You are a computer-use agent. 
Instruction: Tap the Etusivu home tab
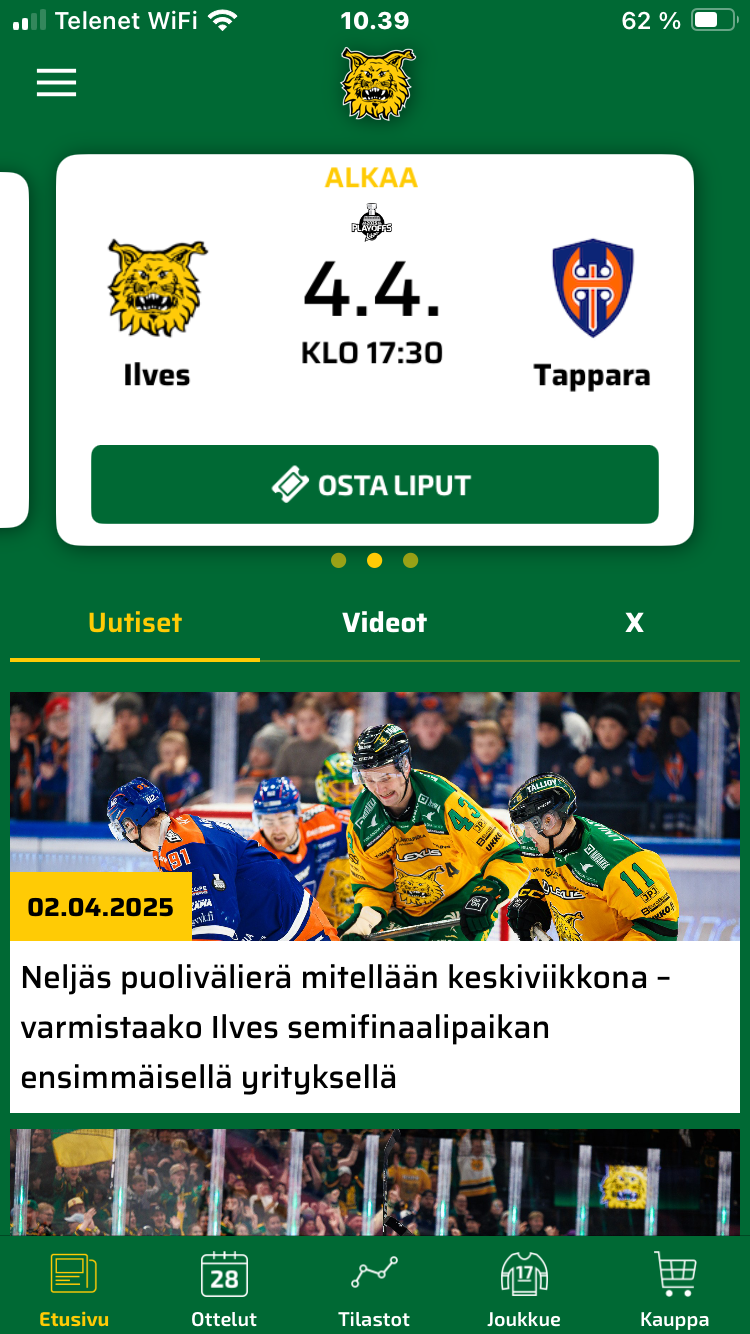tap(74, 1290)
